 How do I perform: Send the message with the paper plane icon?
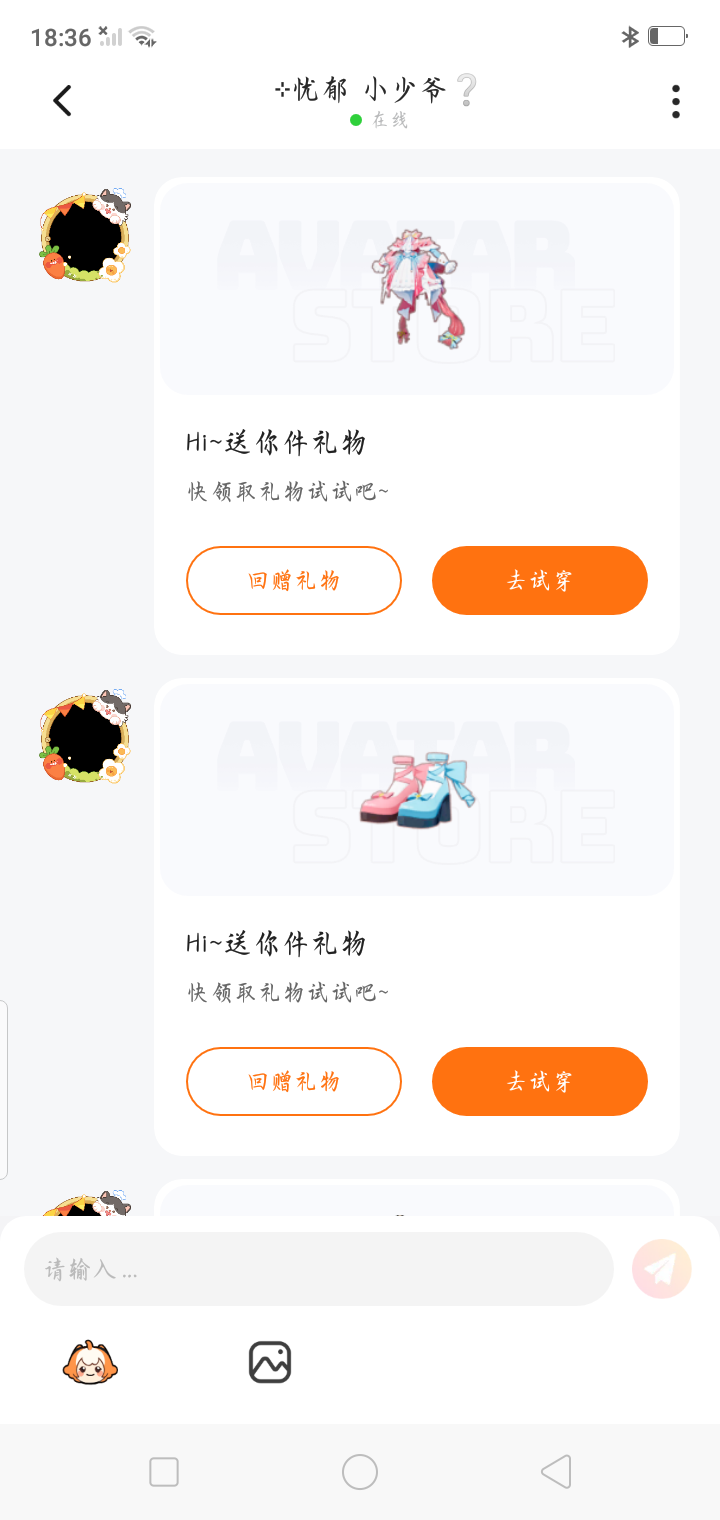661,1269
